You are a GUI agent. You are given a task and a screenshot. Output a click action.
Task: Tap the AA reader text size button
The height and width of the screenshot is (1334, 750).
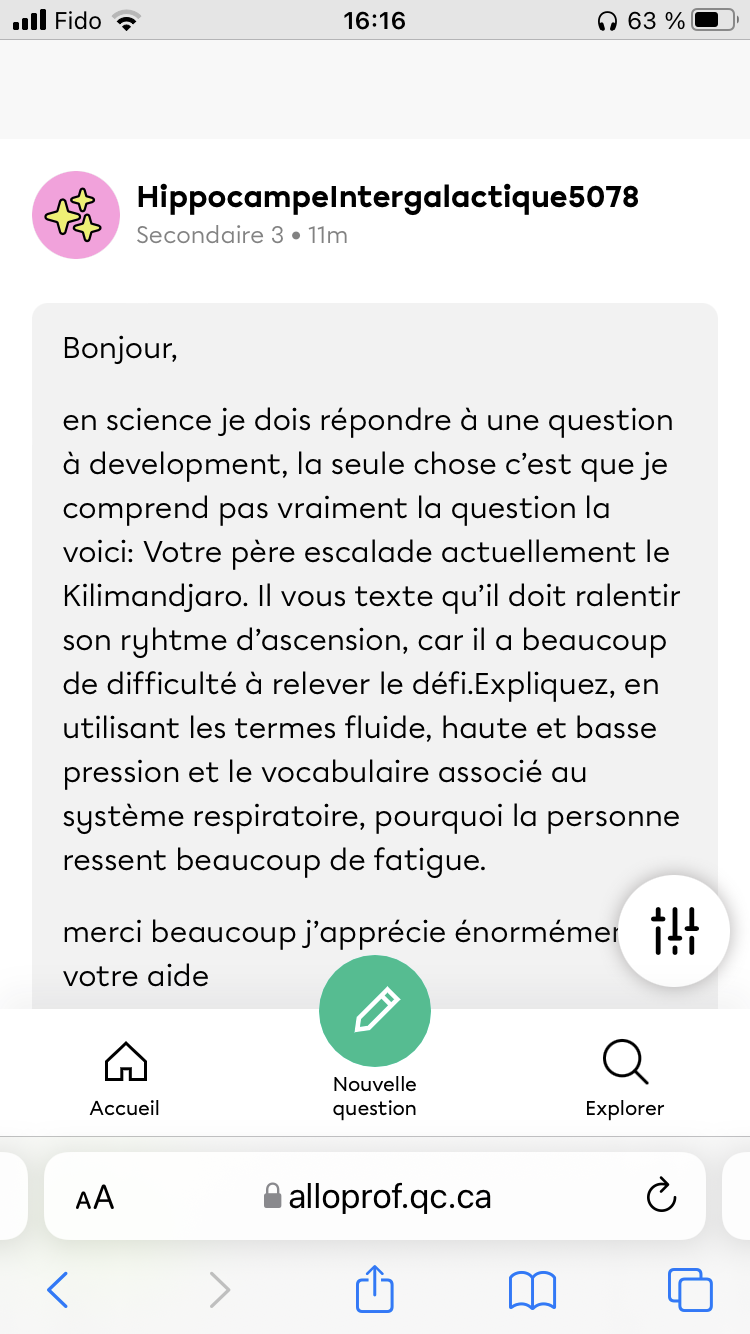tap(95, 1197)
